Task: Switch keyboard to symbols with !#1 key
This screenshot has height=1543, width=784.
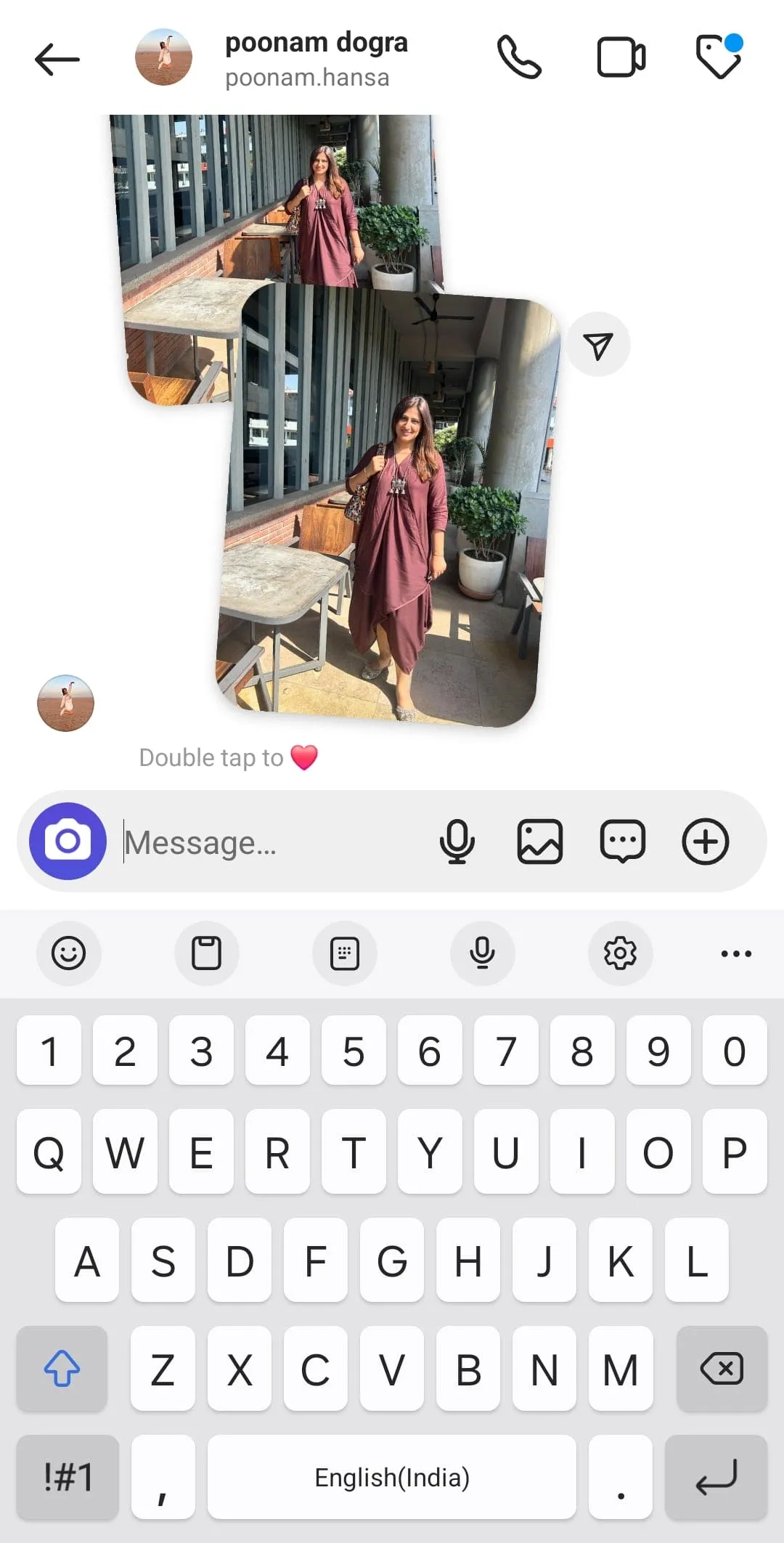Action: tap(68, 1477)
